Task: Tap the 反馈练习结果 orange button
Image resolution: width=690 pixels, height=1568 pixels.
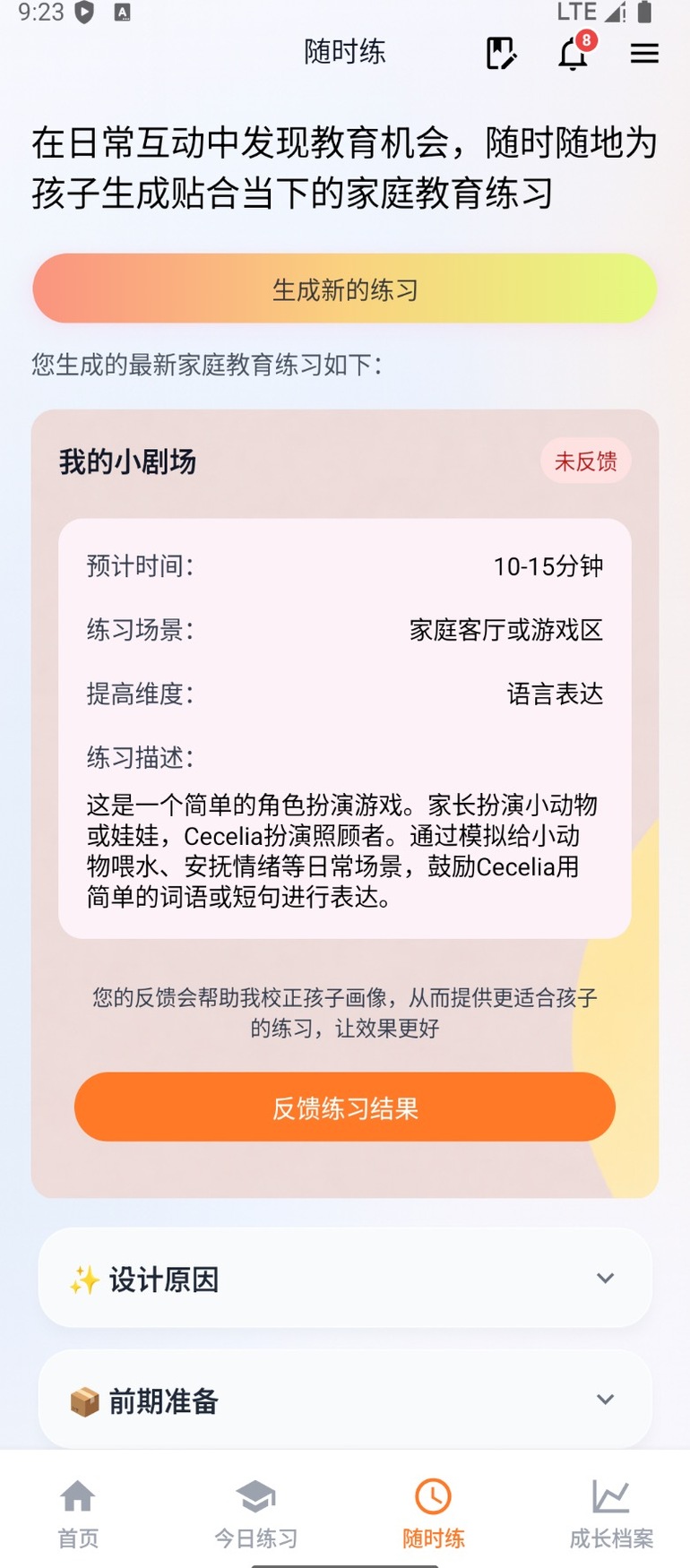Action: pos(345,1107)
